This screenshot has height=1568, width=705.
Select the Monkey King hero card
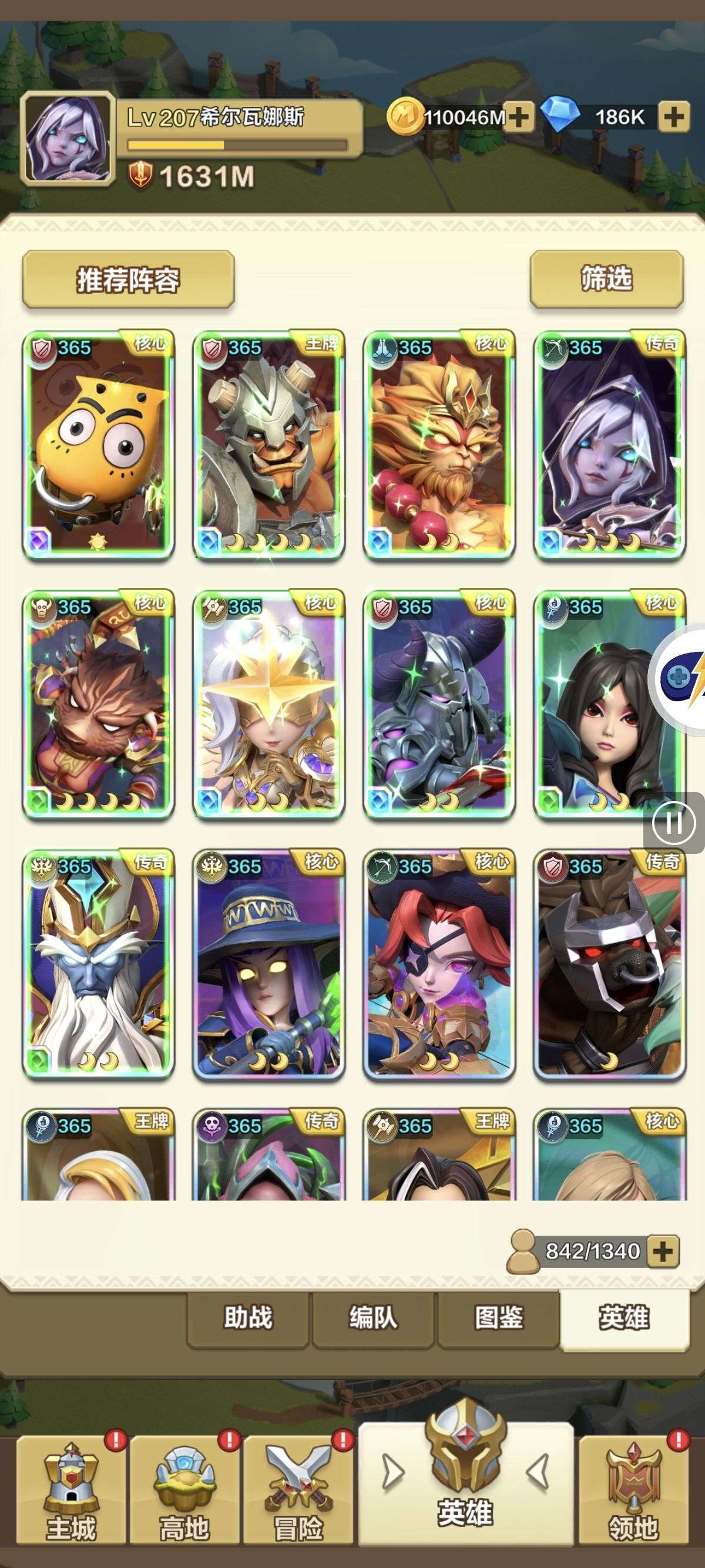pos(439,445)
